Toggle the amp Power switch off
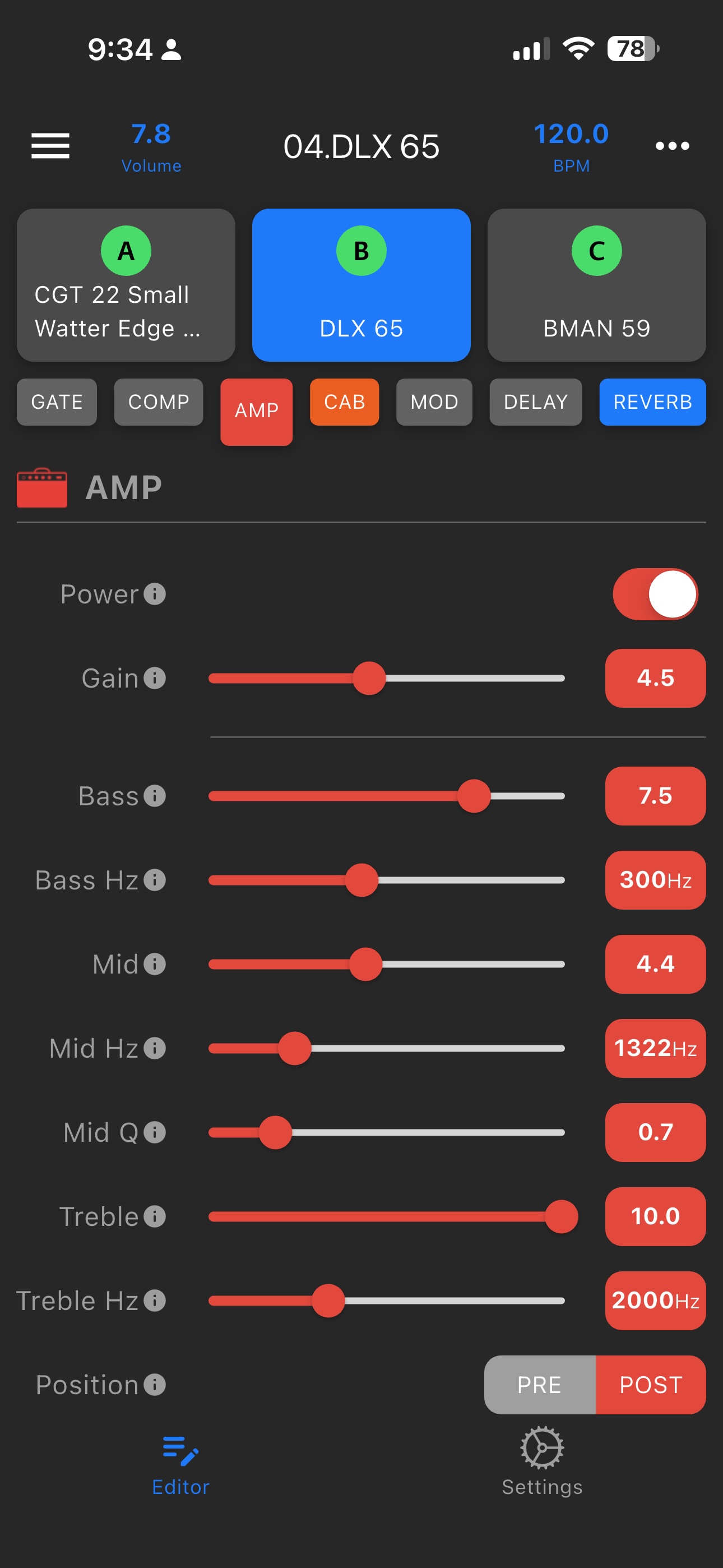 click(655, 594)
